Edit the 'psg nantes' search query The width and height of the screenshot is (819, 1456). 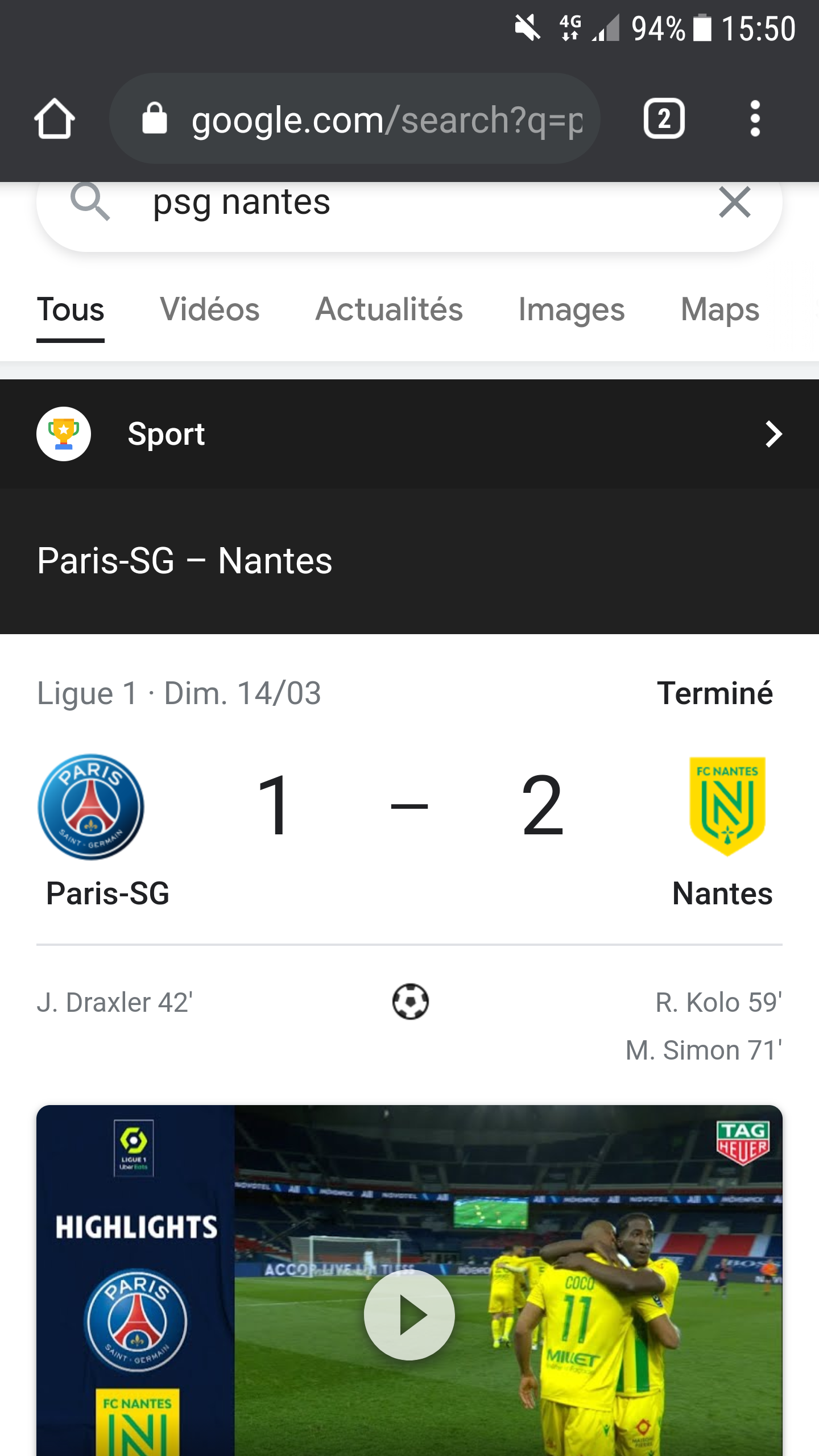coord(398,203)
